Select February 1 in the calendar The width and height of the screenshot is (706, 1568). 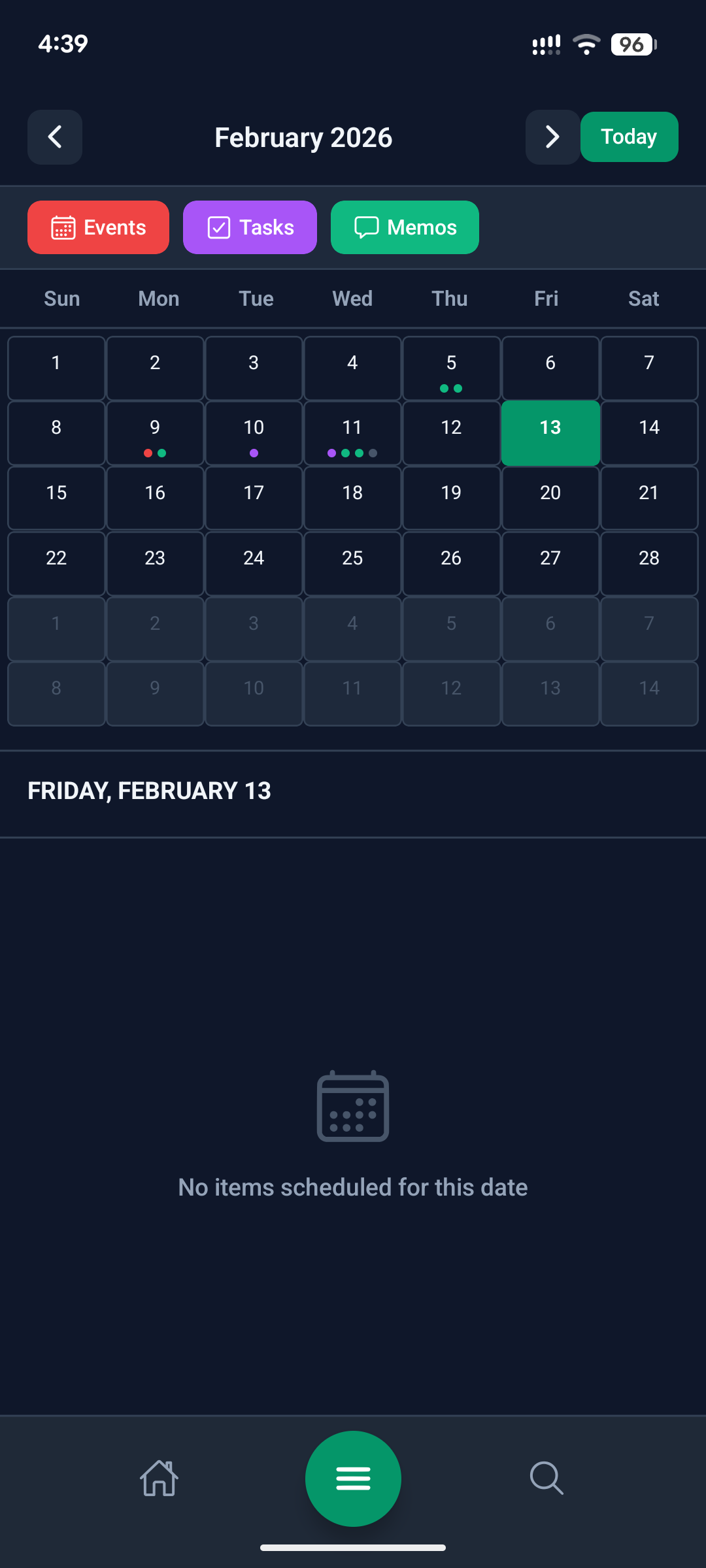(x=56, y=368)
